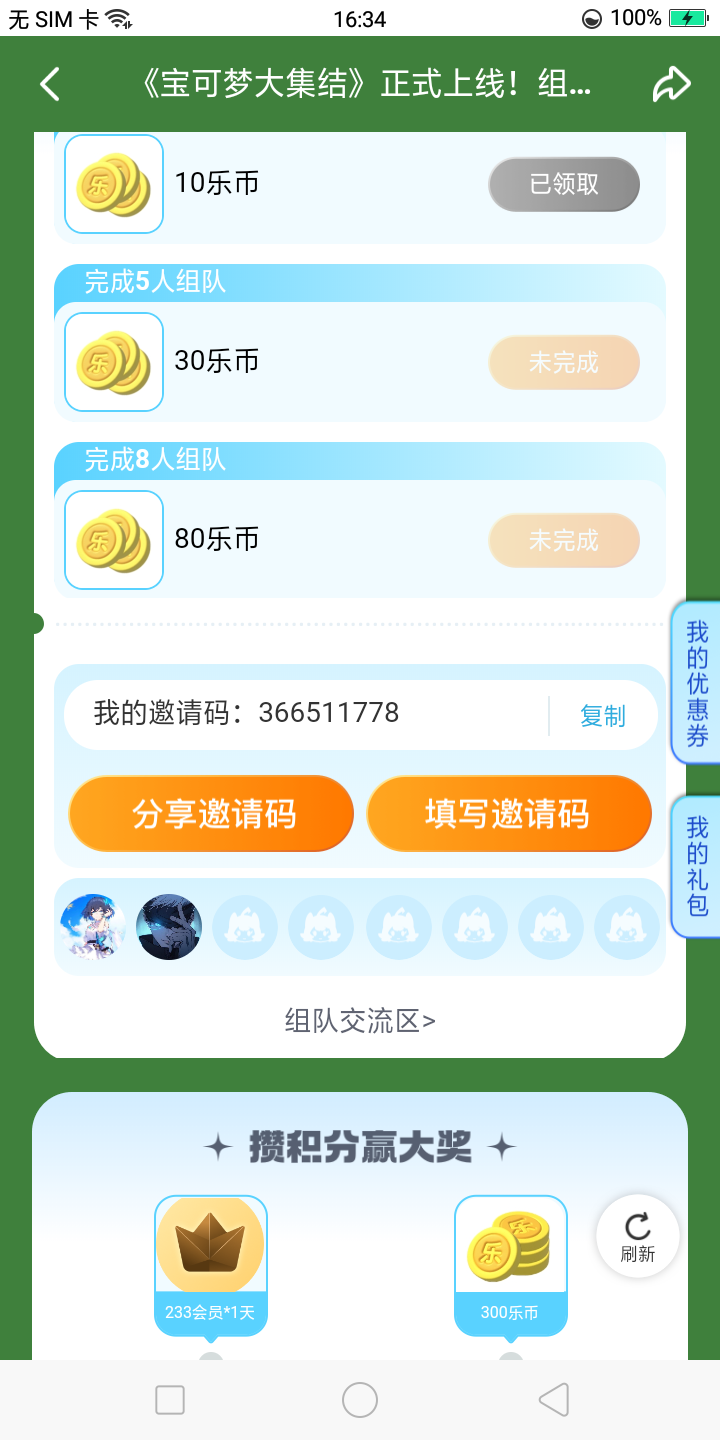The image size is (720, 1440).
Task: Tap the system home button
Action: click(360, 1400)
